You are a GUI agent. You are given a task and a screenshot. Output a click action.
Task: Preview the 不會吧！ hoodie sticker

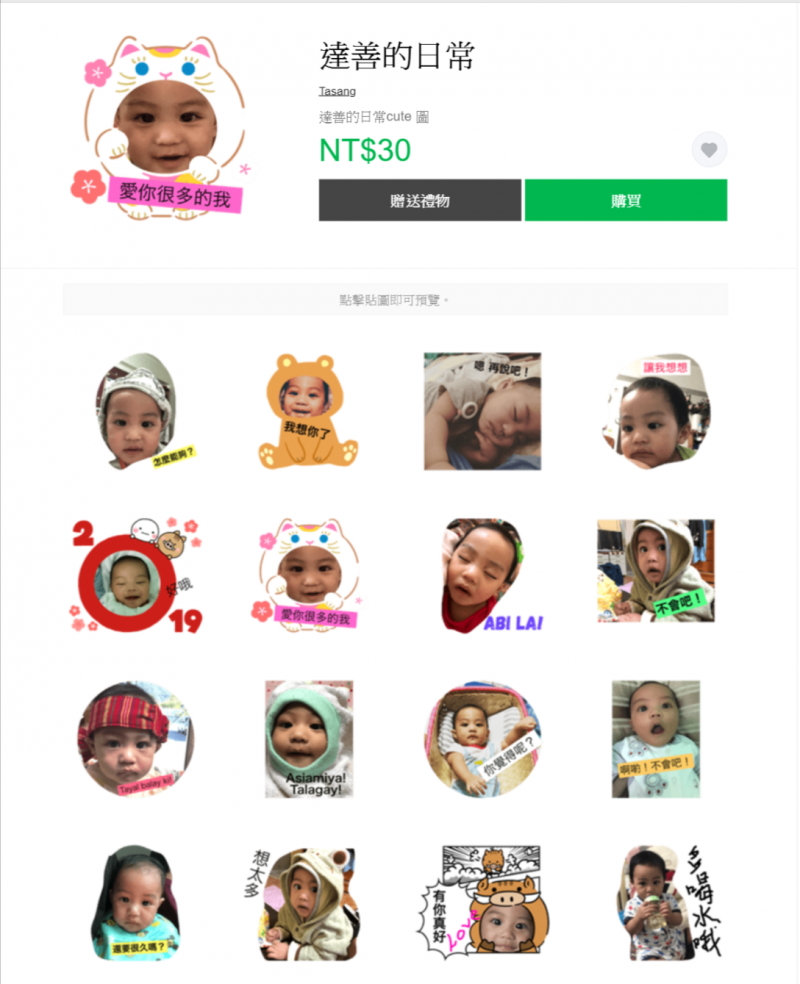pyautogui.click(x=656, y=571)
